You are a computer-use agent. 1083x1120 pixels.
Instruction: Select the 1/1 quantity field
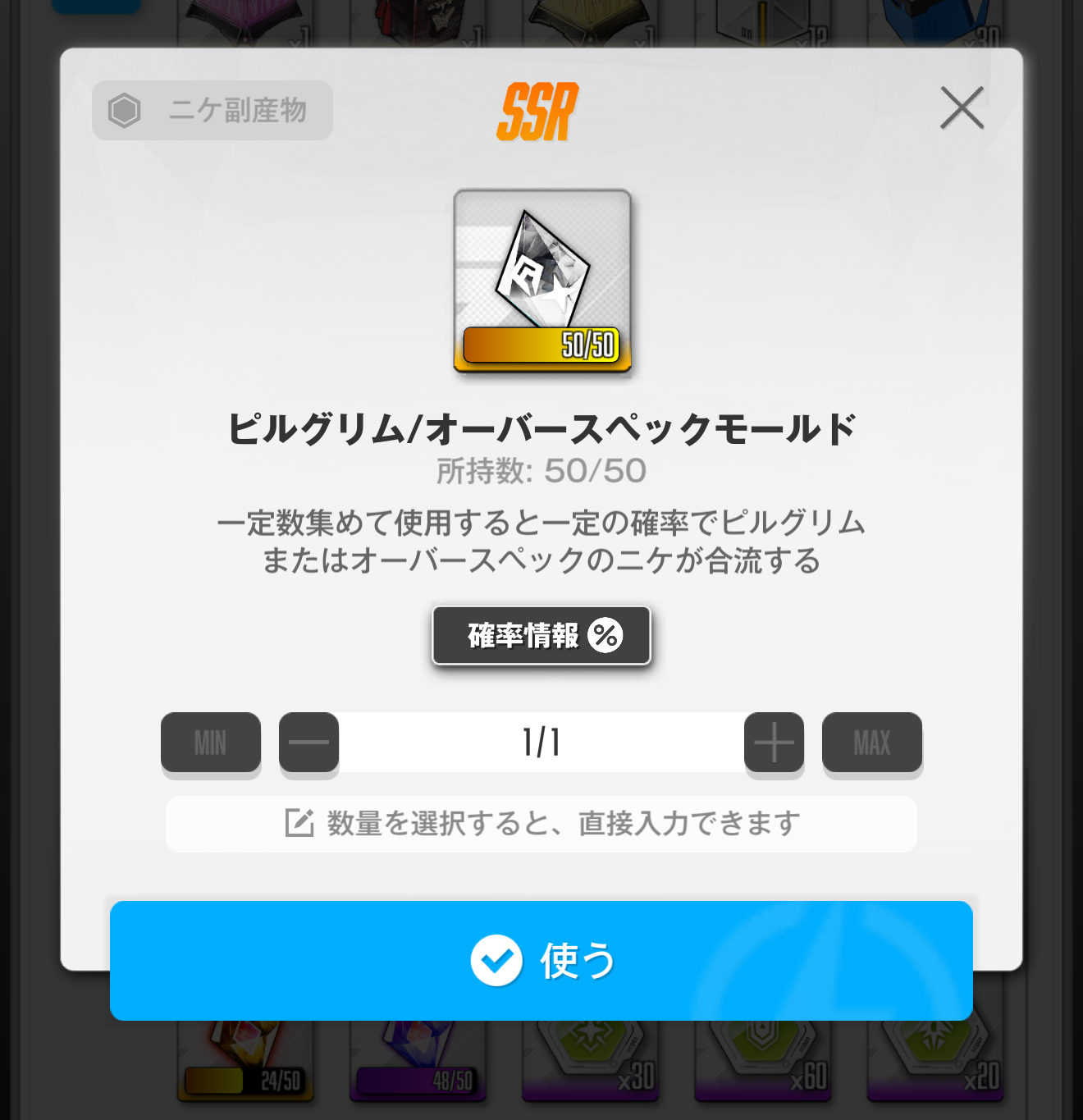[x=541, y=743]
